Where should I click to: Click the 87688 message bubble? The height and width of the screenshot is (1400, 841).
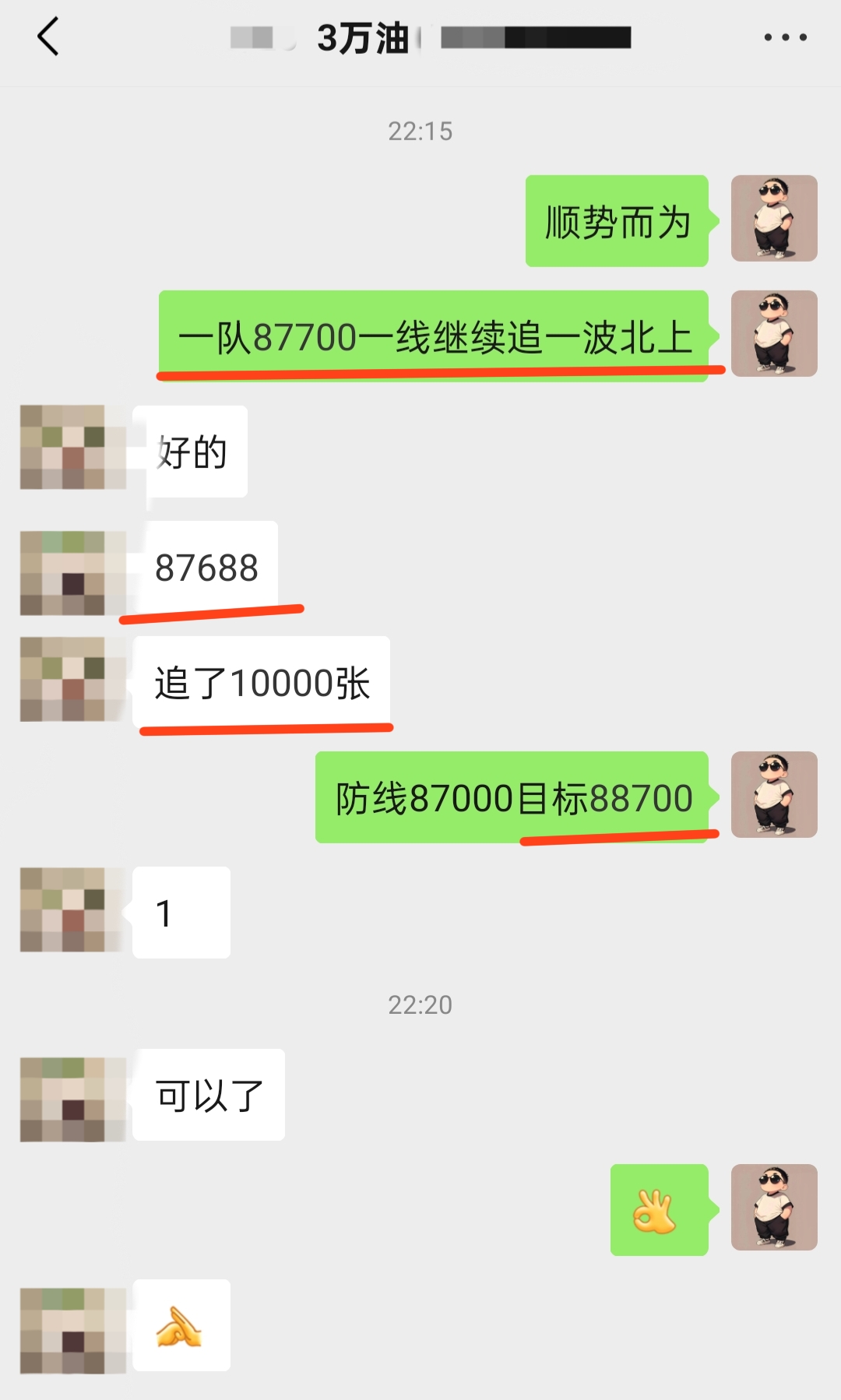(x=207, y=568)
